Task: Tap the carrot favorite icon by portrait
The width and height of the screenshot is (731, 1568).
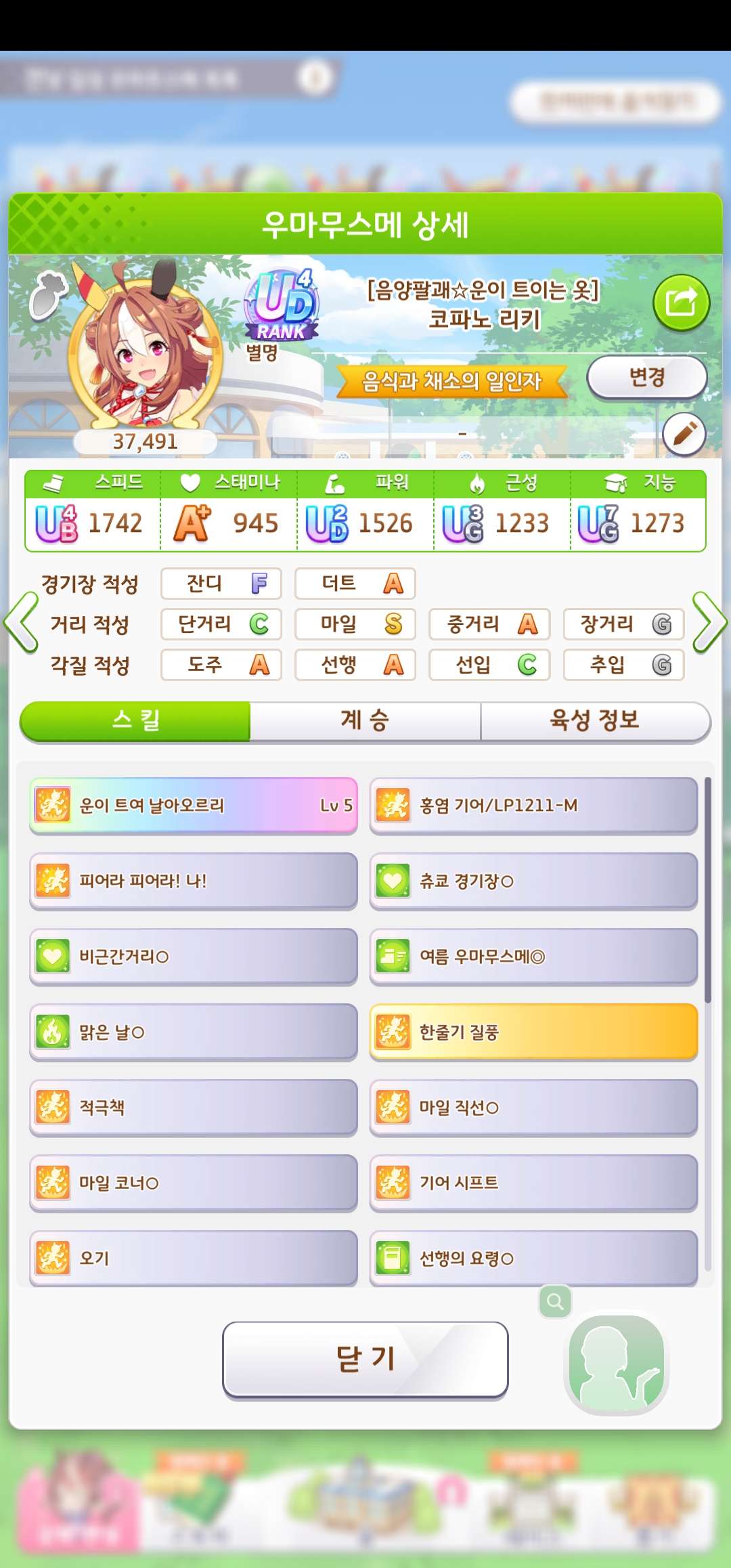Action: pyautogui.click(x=49, y=295)
